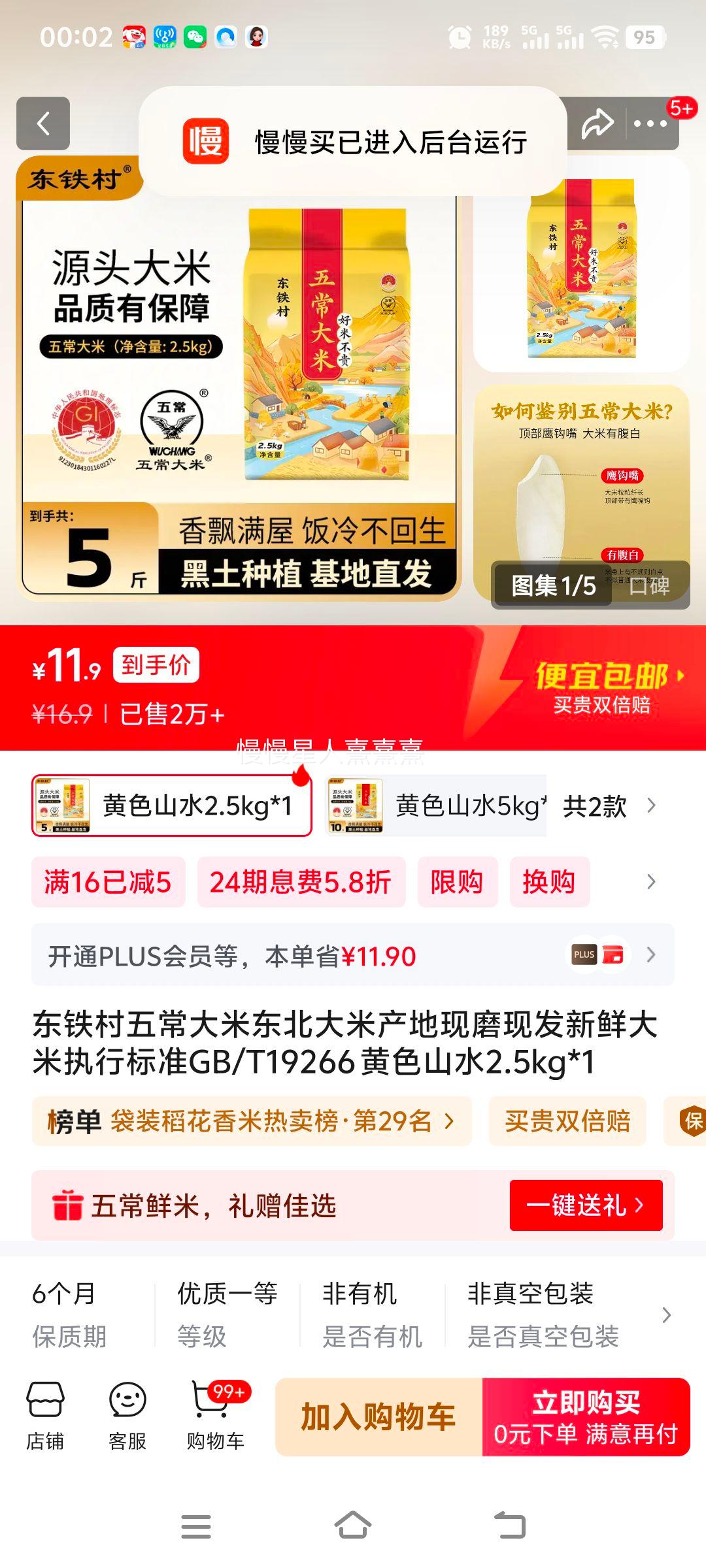Choose the 黄色山水5kg variant
The image size is (706, 1568).
pos(439,806)
